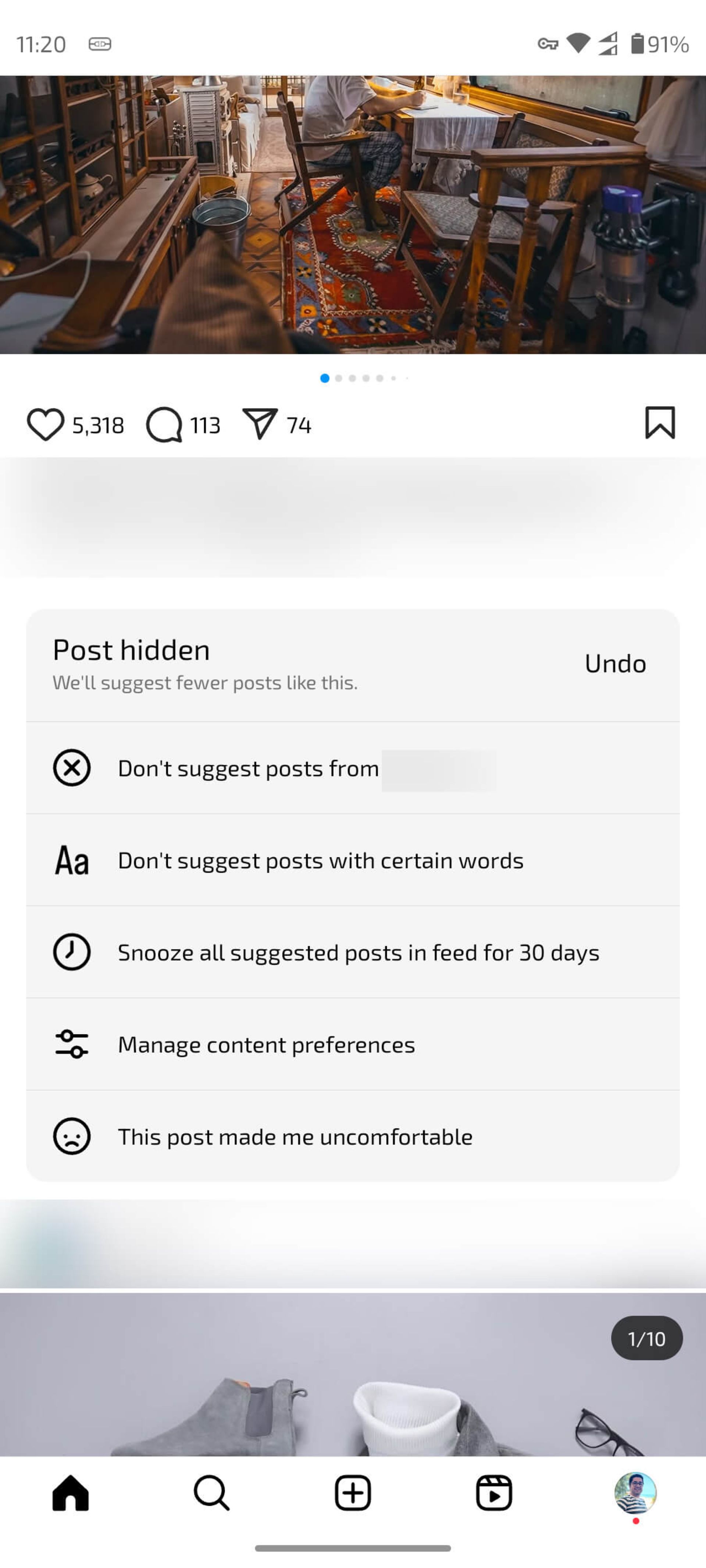
Task: Go to the Home tab
Action: [x=71, y=1493]
